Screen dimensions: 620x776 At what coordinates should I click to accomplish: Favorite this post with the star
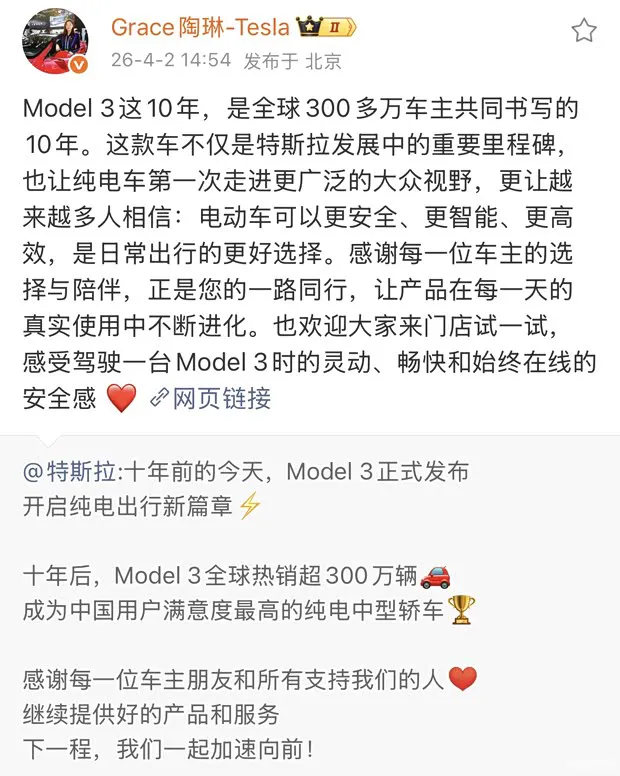coord(583,30)
